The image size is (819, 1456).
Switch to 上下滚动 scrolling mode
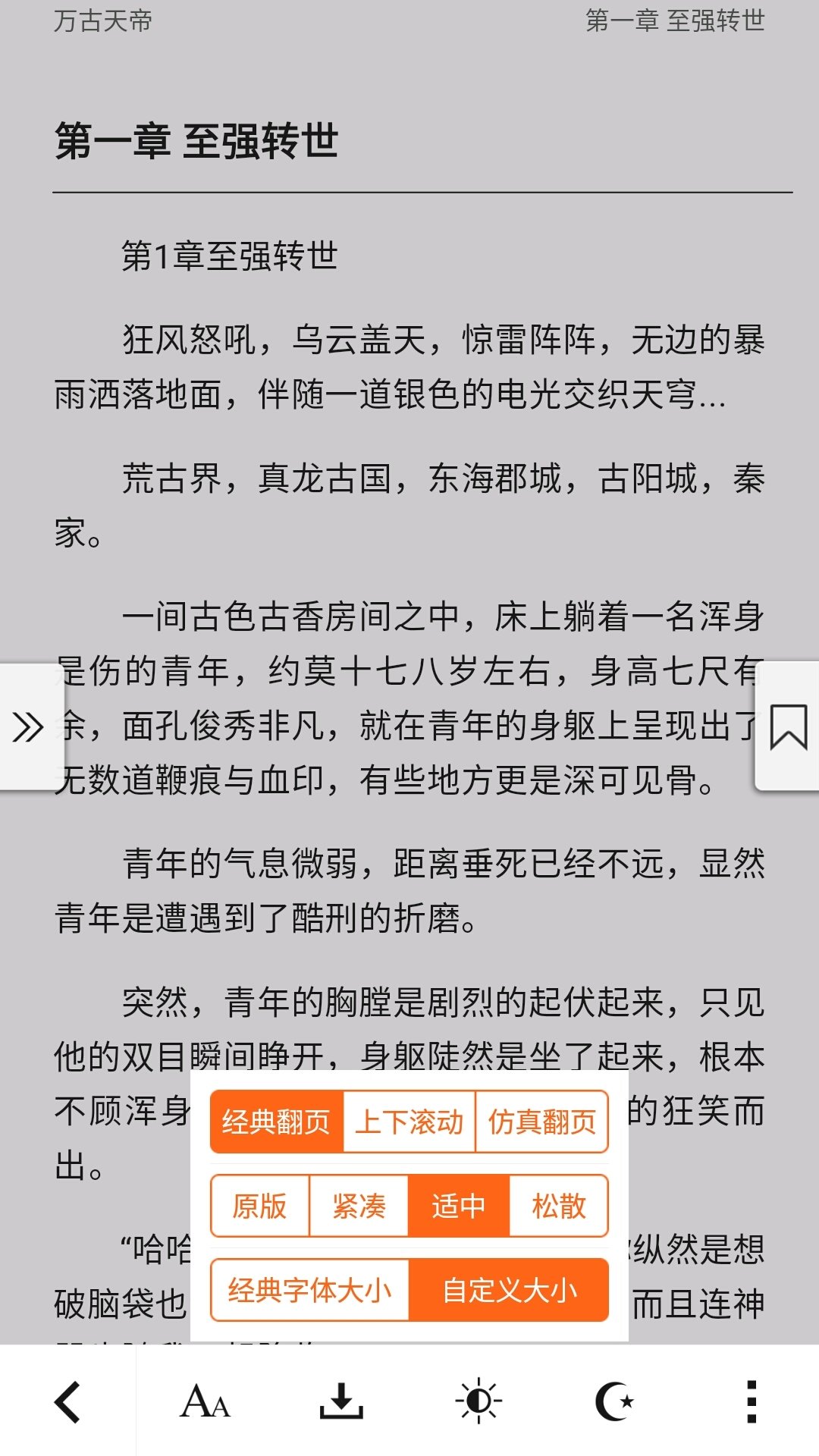click(x=409, y=1122)
